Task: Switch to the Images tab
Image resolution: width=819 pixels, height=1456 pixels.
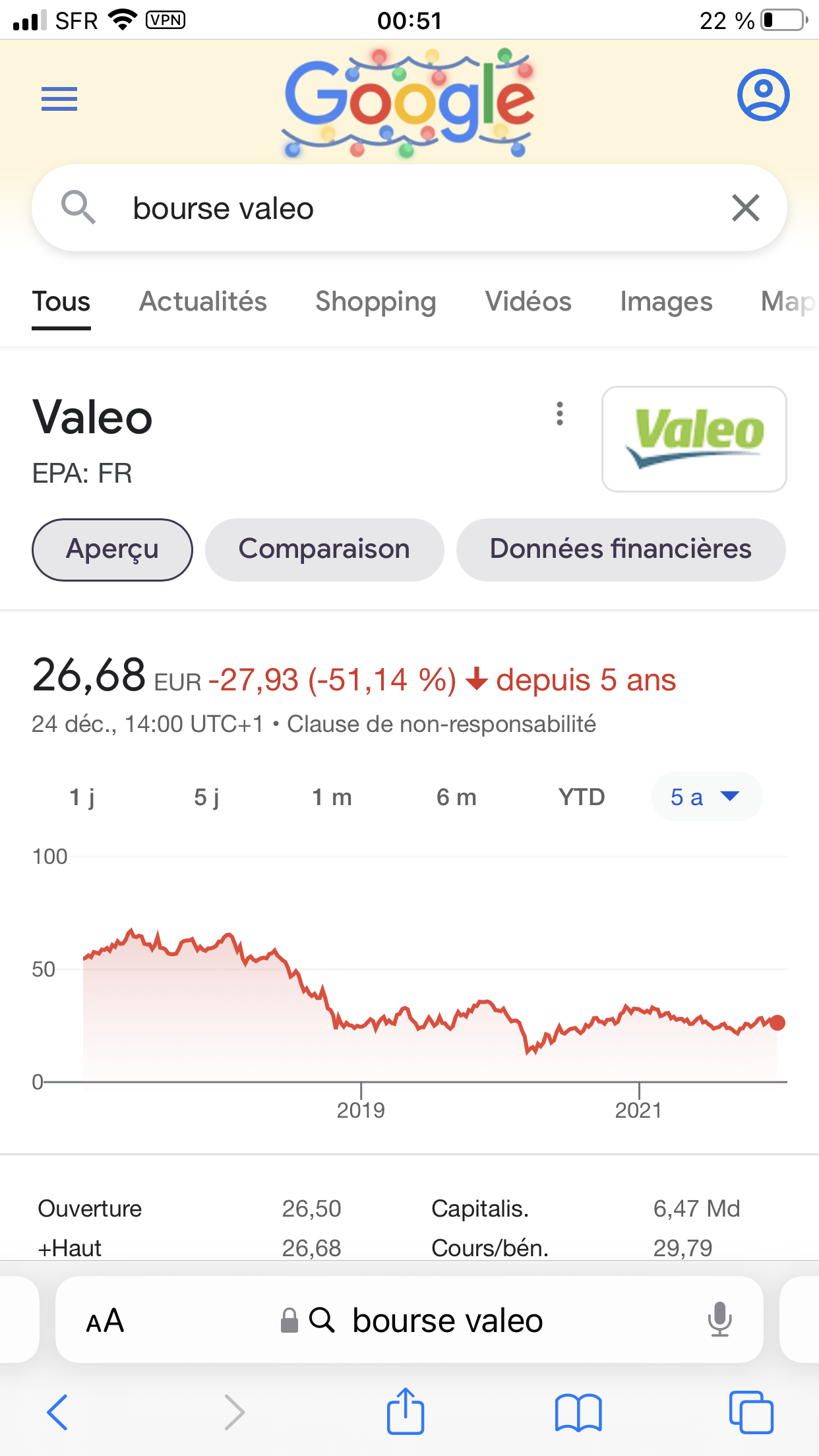Action: click(x=666, y=302)
